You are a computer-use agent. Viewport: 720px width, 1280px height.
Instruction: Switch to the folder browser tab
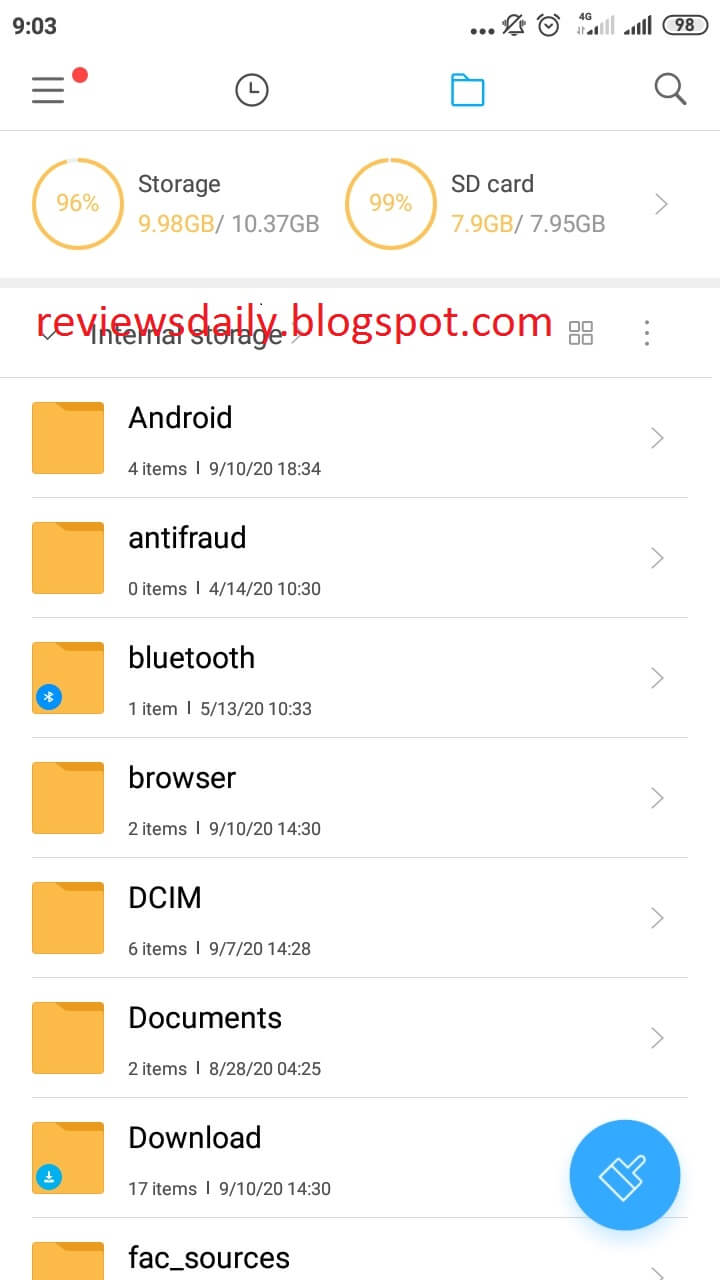(x=467, y=90)
